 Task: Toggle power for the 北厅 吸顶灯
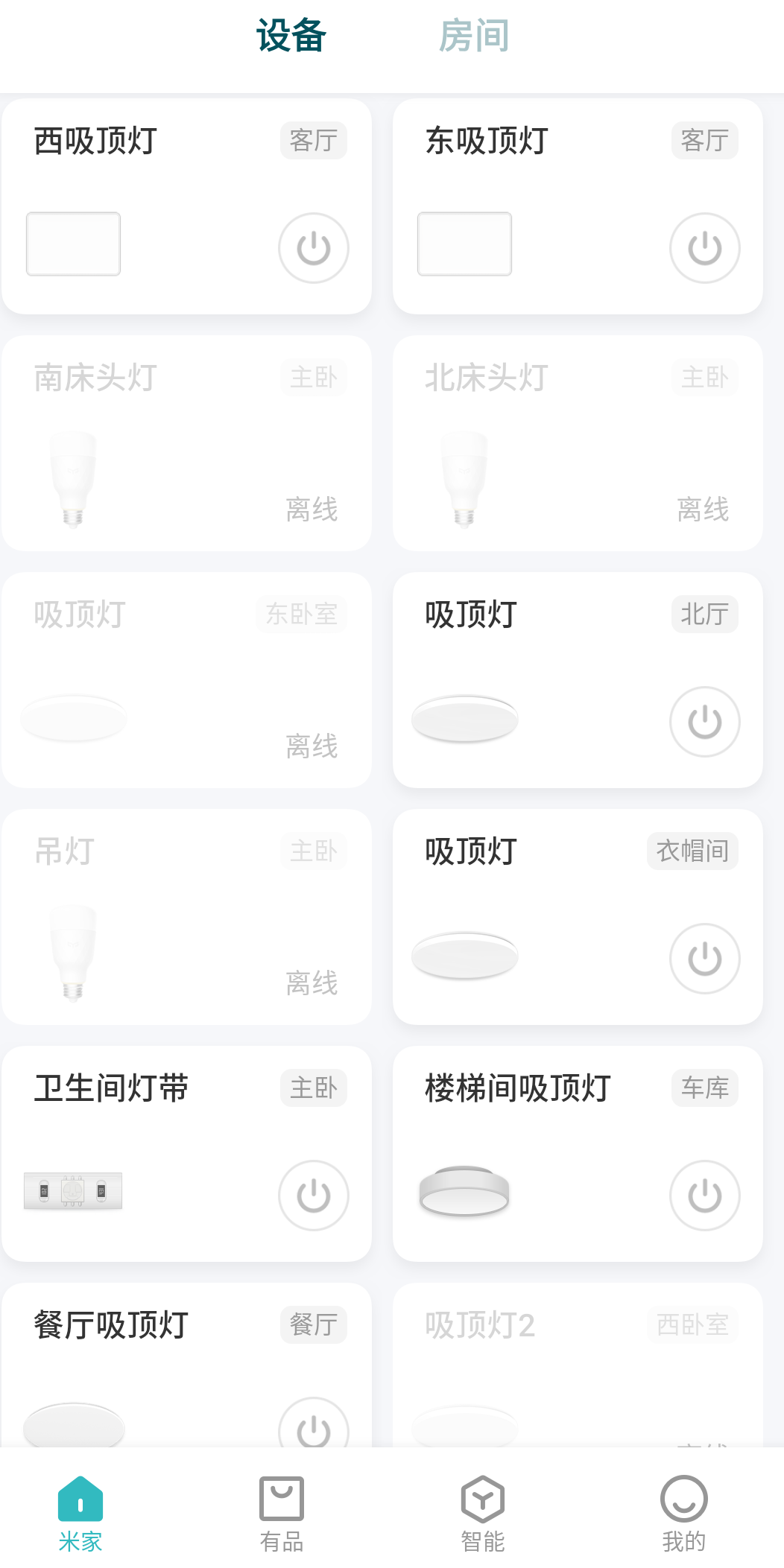704,721
